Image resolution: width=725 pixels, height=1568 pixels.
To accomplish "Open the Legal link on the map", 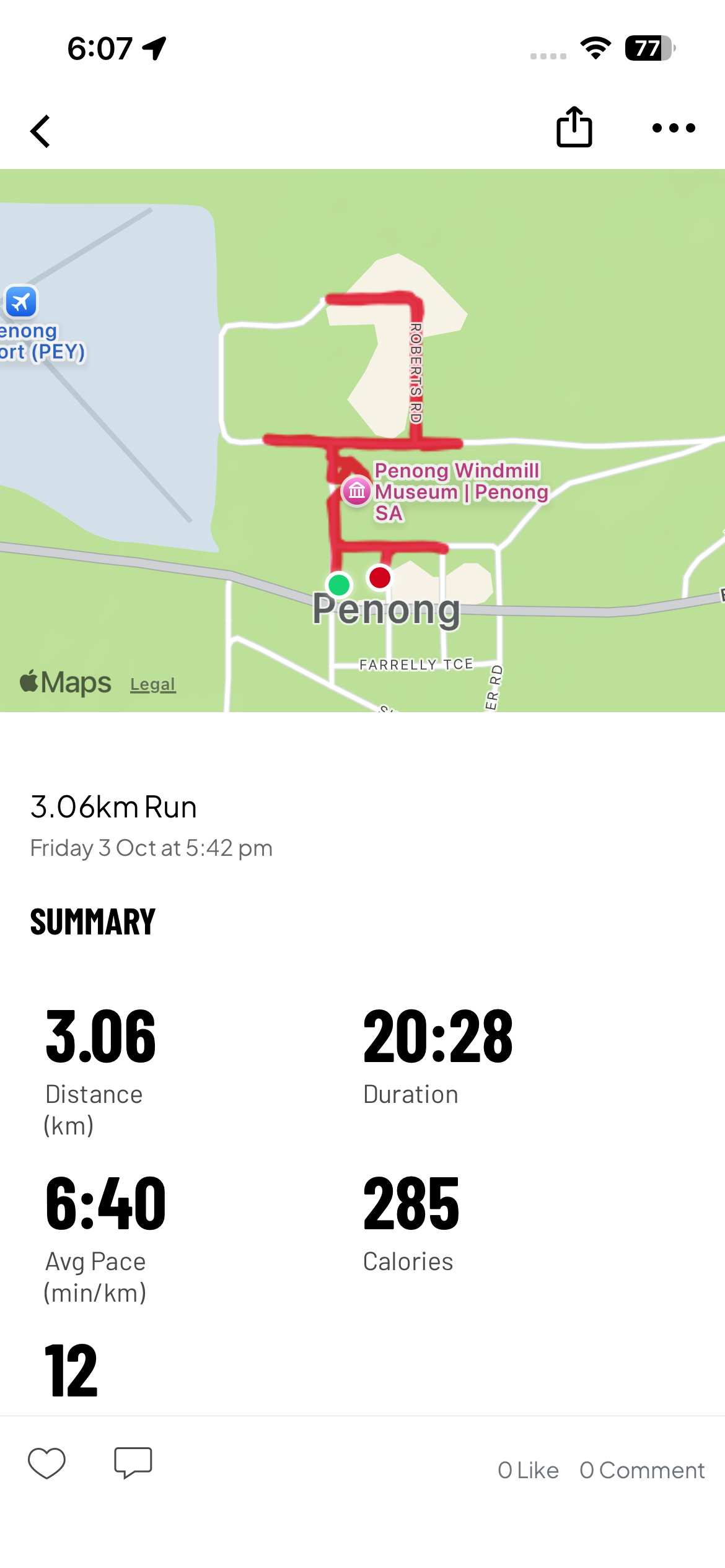I will point(152,684).
